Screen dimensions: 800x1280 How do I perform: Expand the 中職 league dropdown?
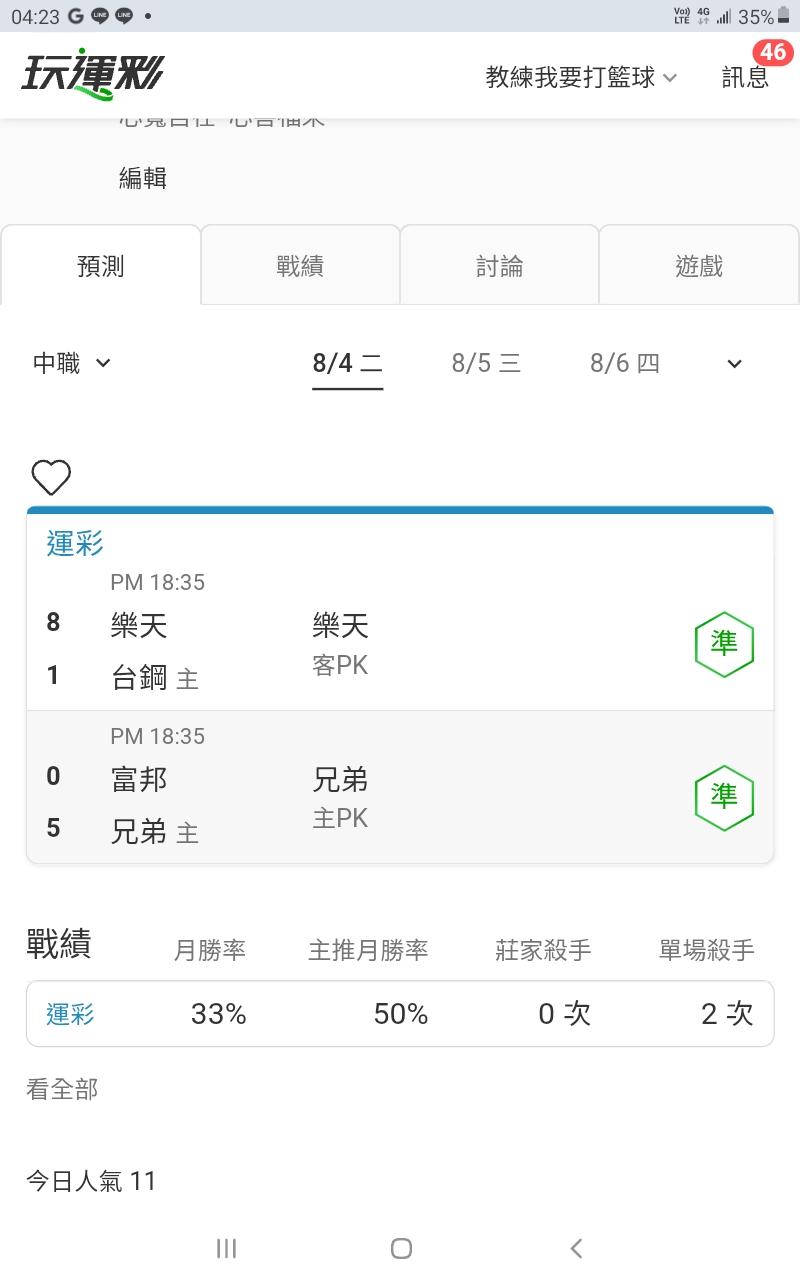click(72, 363)
